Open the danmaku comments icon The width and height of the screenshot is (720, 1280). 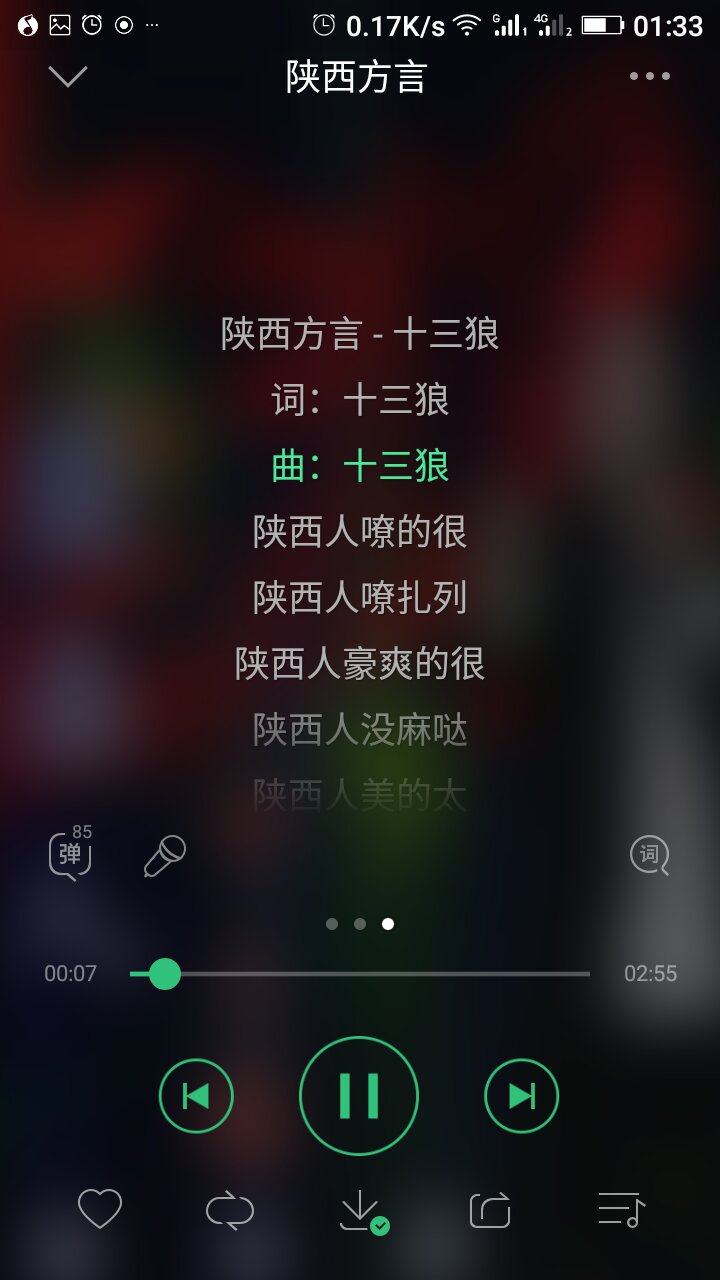point(71,853)
